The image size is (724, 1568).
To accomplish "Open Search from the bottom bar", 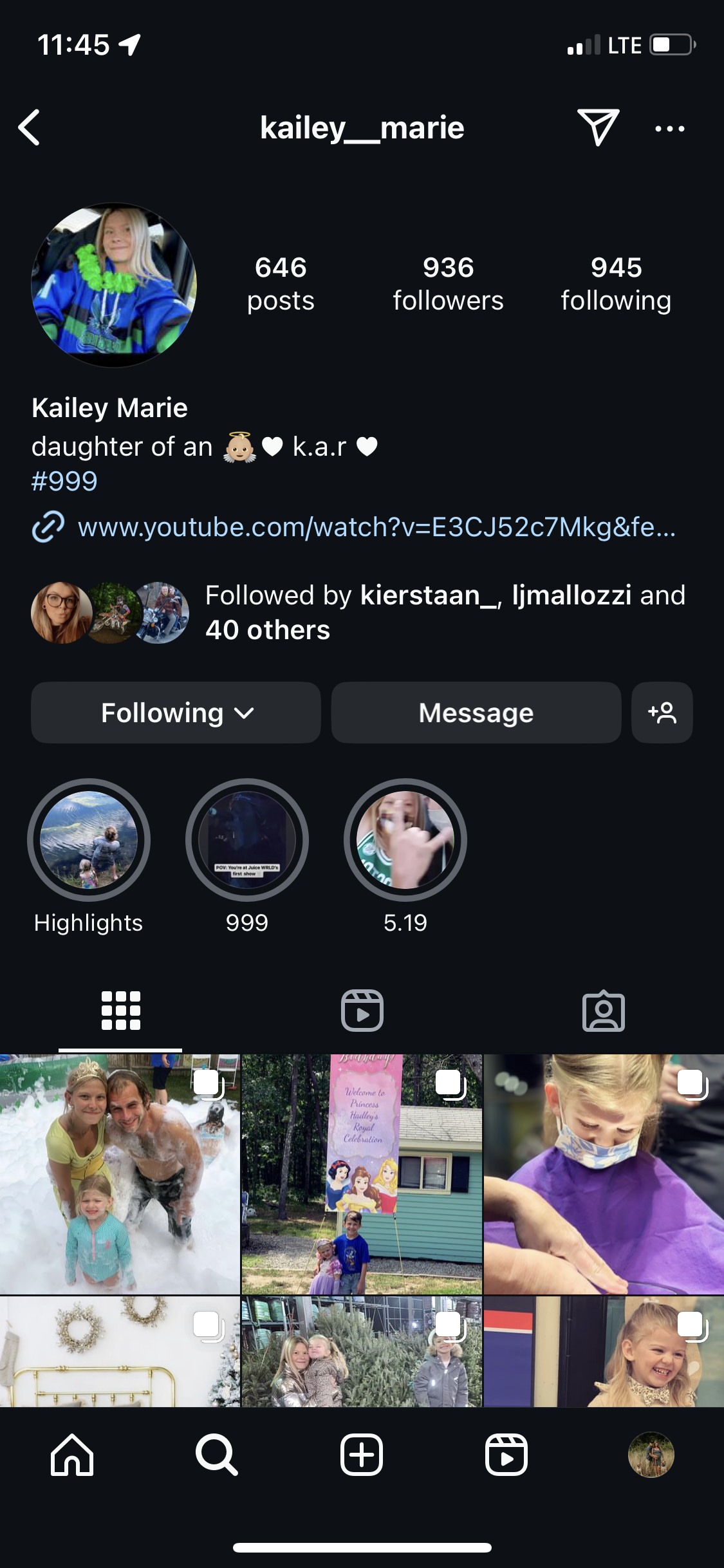I will pos(217,1455).
